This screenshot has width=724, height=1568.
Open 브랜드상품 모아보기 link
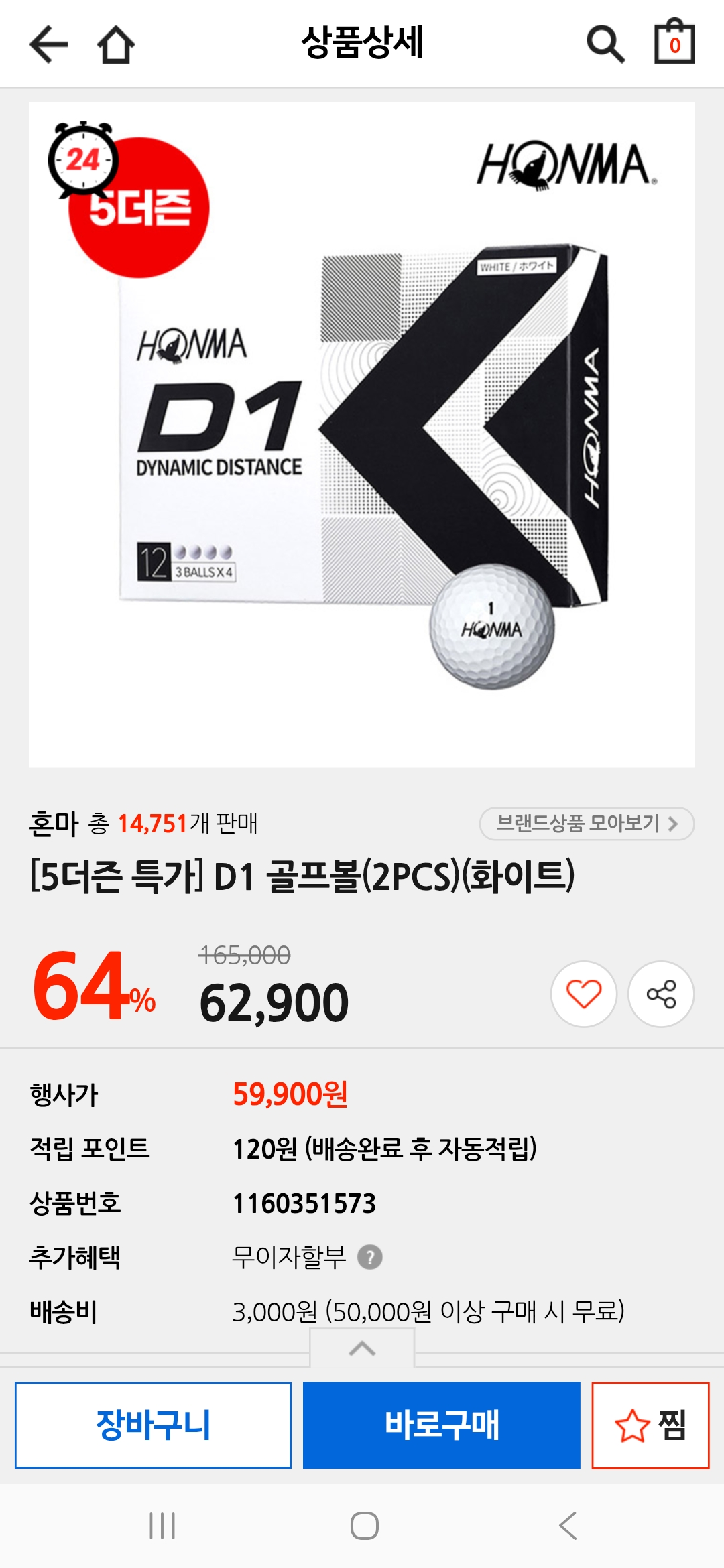tap(587, 823)
